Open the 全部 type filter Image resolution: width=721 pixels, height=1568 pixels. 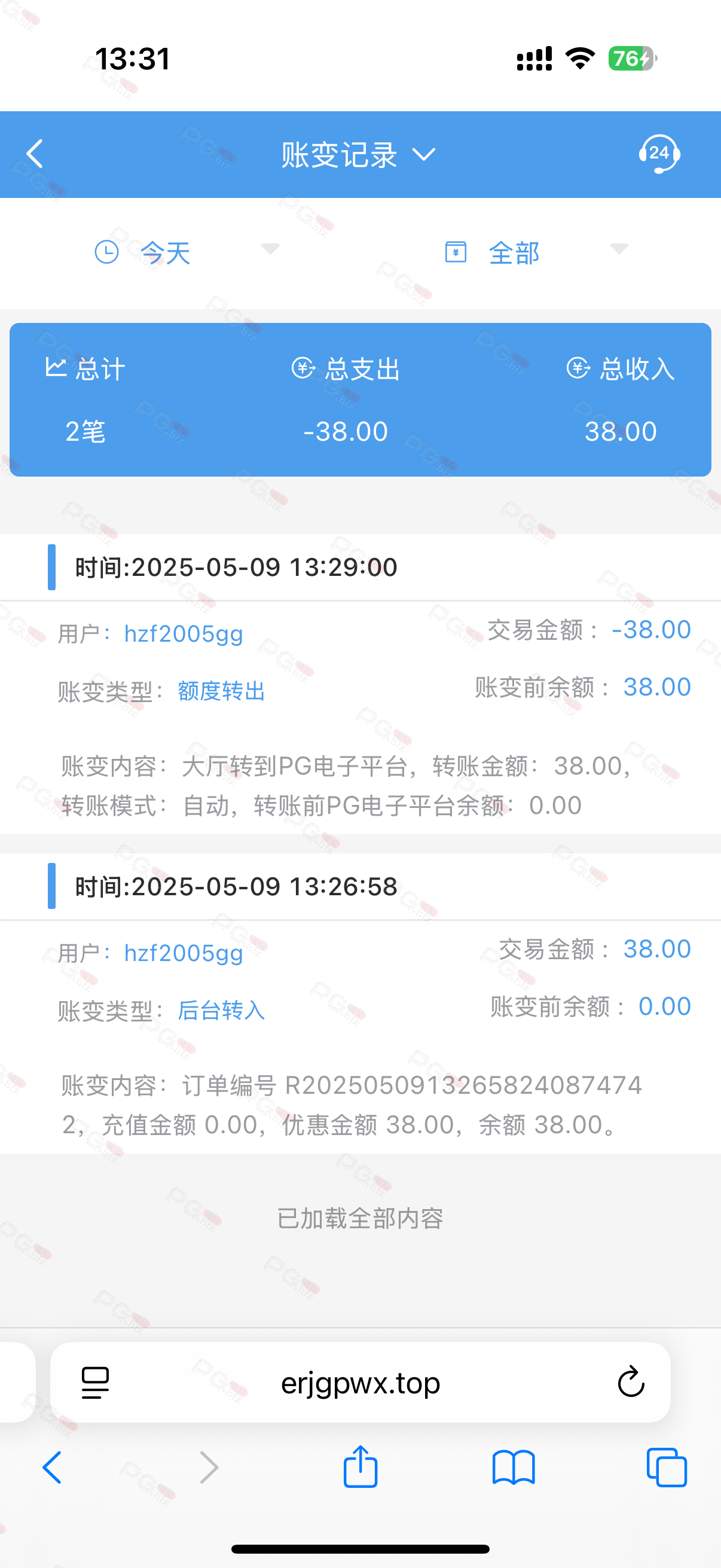536,252
